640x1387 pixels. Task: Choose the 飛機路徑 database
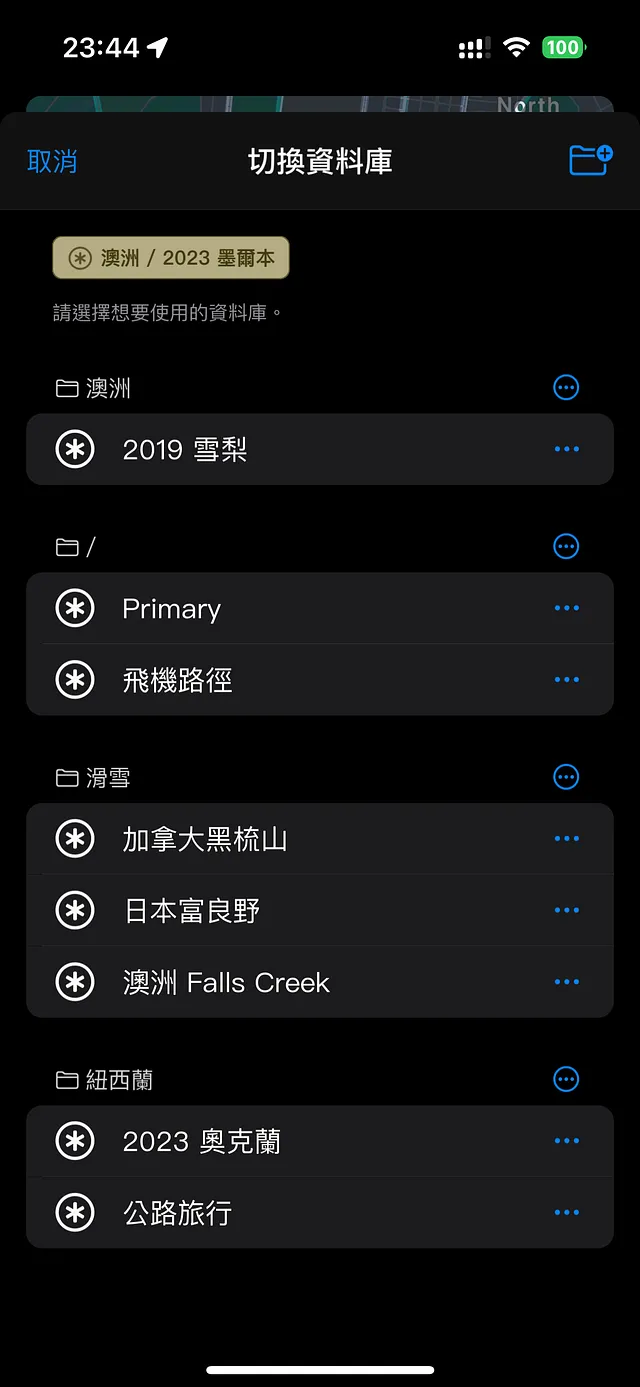177,681
